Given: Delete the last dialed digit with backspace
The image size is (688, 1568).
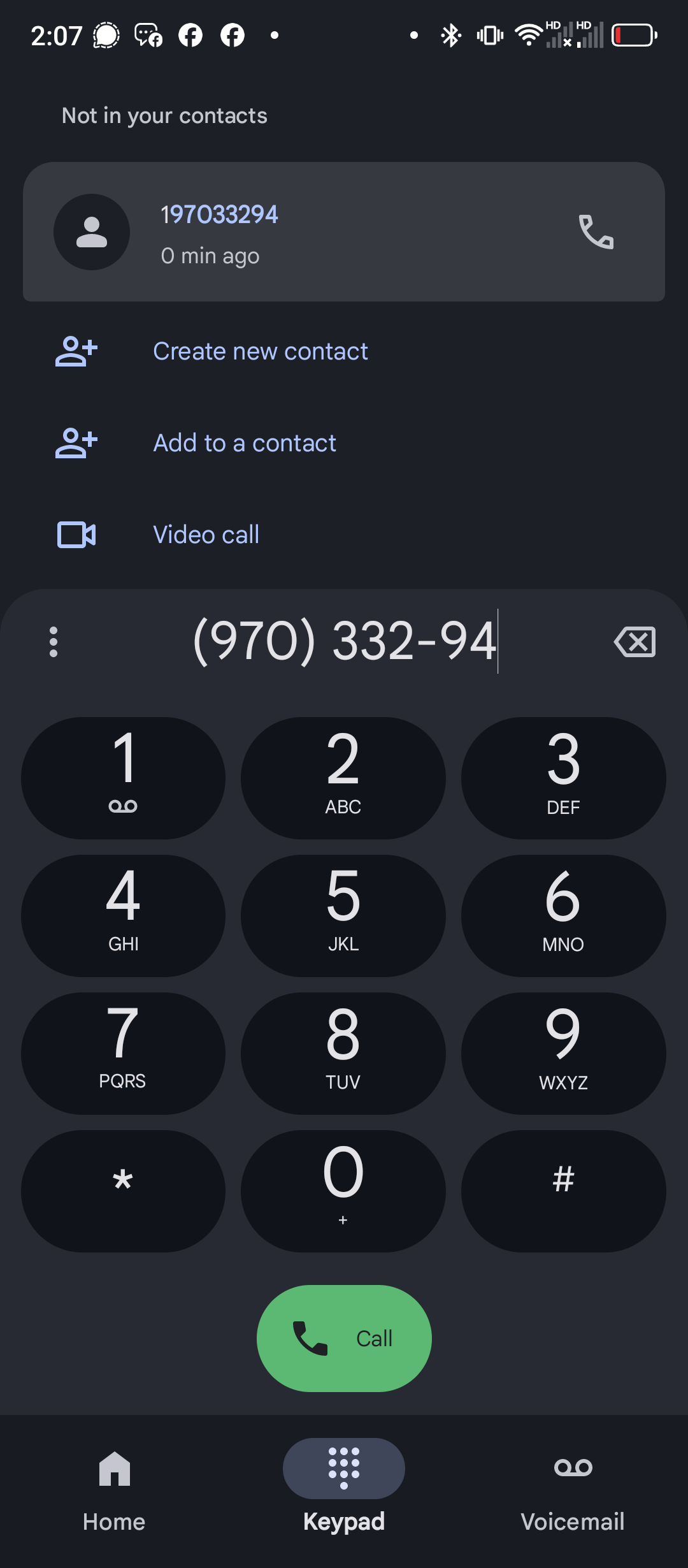Looking at the screenshot, I should [634, 641].
